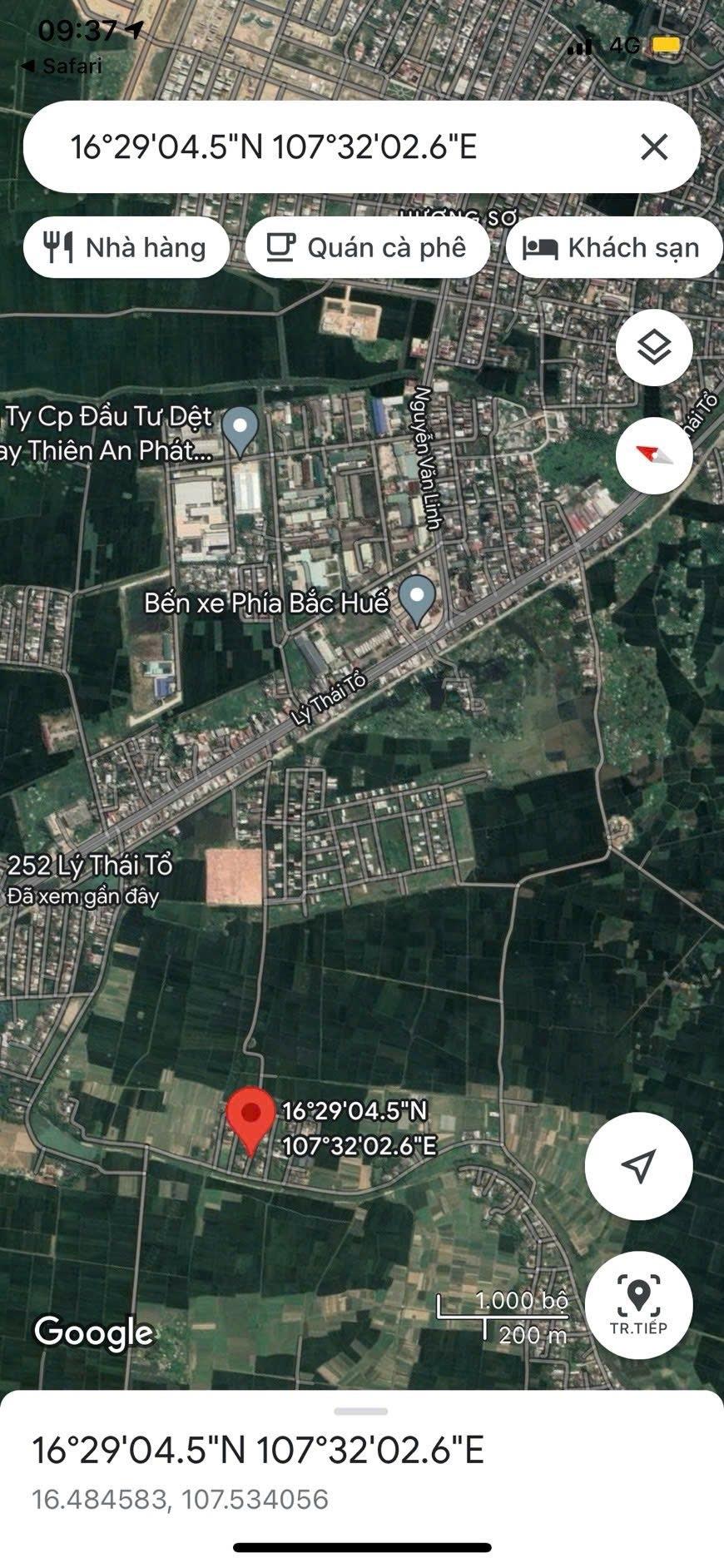Start TR.TIẾP live view

pos(638,1304)
